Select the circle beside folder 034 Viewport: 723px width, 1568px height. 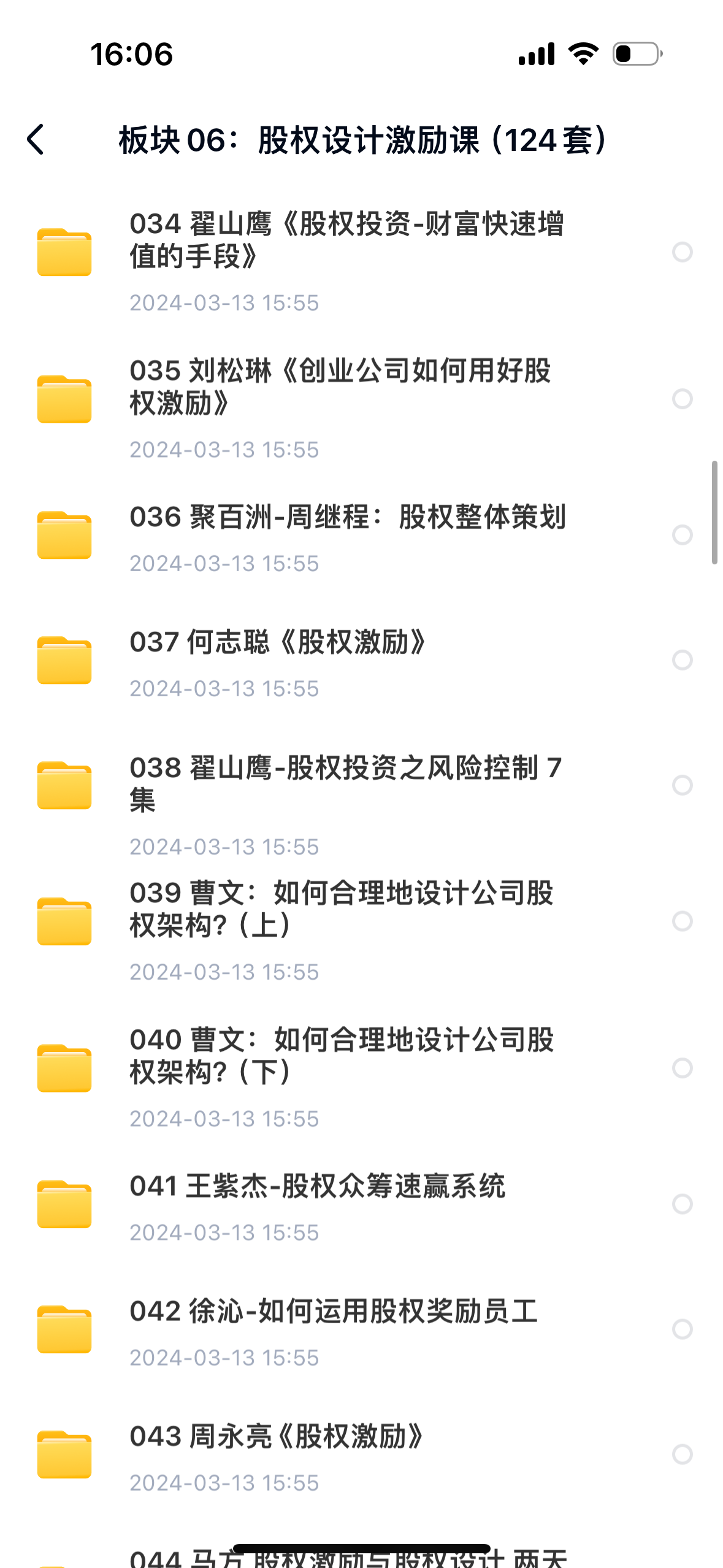682,252
